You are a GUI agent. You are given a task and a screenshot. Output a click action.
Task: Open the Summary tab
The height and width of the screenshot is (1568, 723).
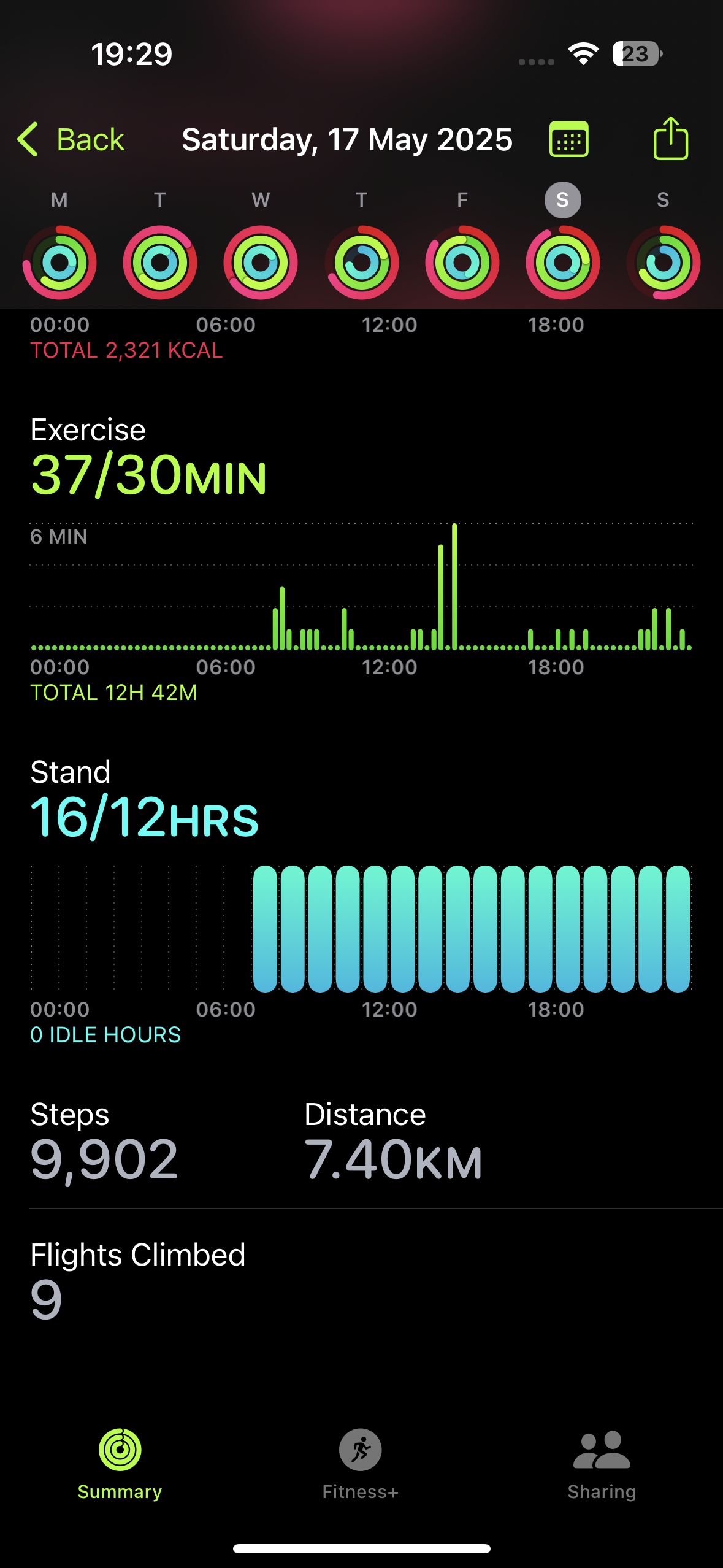coord(120,1464)
